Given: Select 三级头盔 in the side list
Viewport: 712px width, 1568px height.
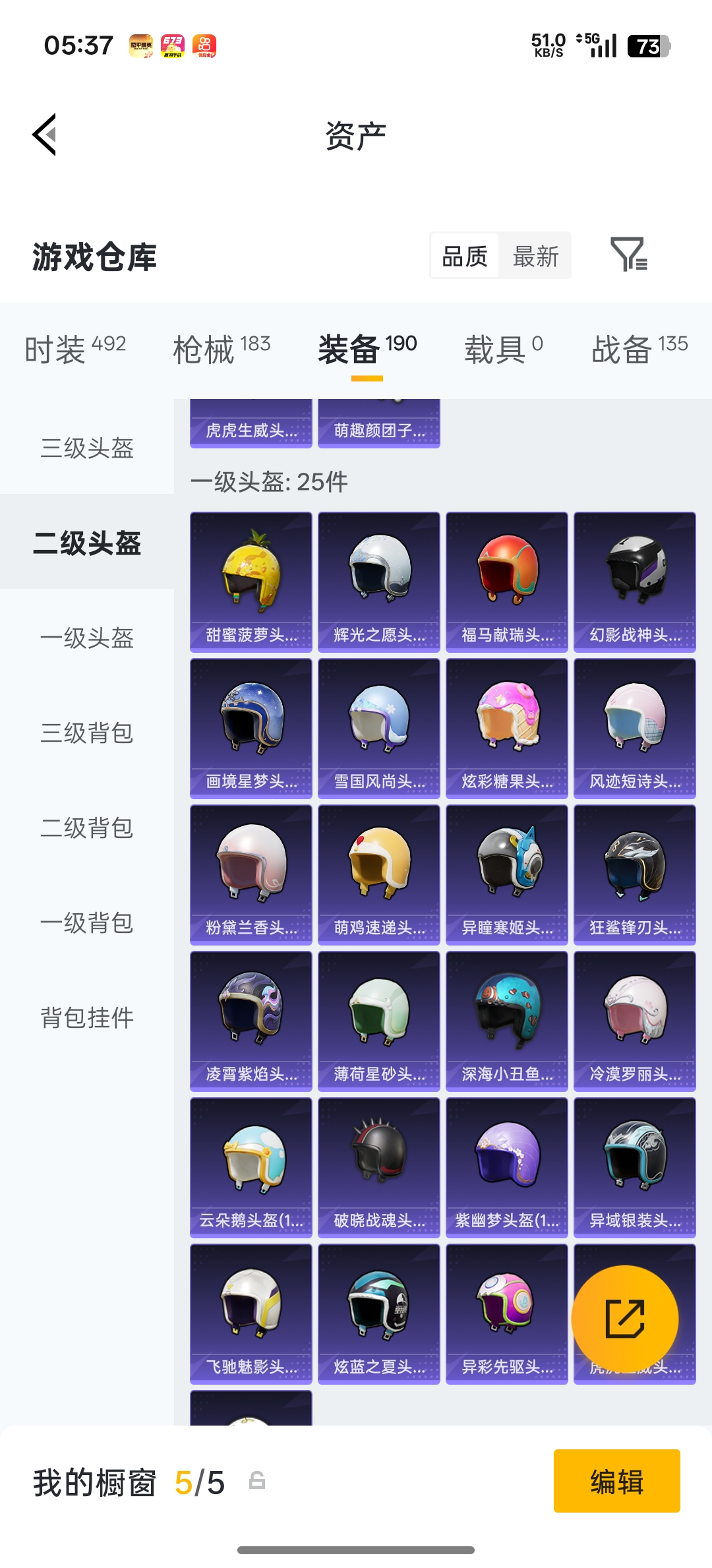Looking at the screenshot, I should [87, 448].
